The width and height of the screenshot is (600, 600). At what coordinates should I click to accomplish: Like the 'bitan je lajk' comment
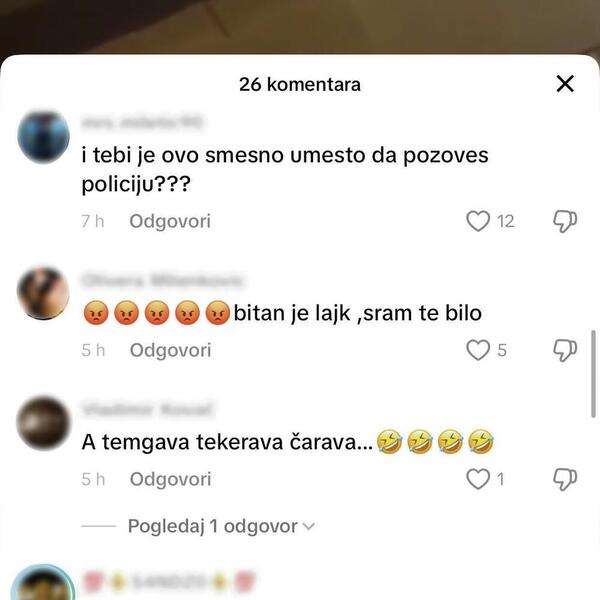[479, 350]
